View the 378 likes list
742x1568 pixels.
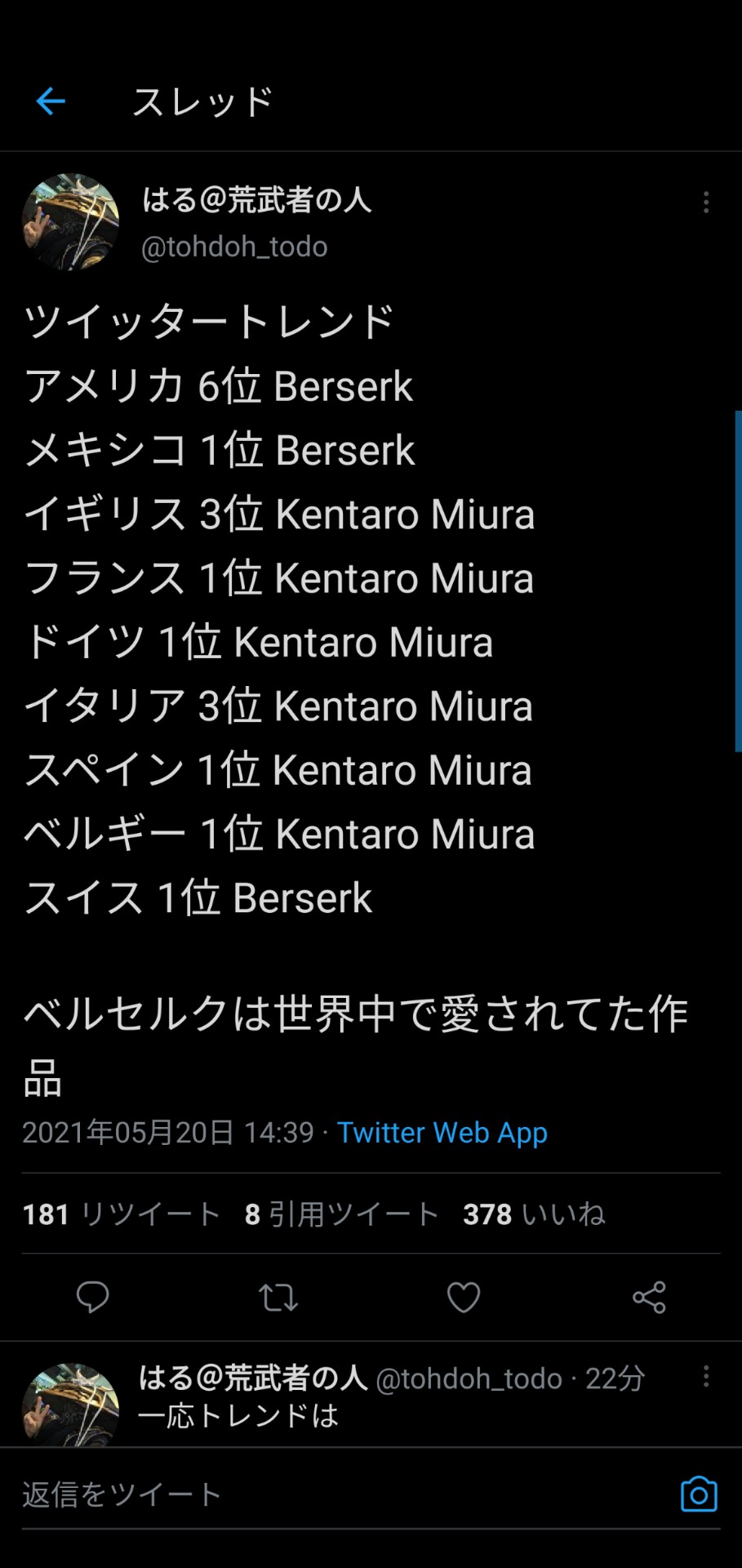tap(534, 1214)
